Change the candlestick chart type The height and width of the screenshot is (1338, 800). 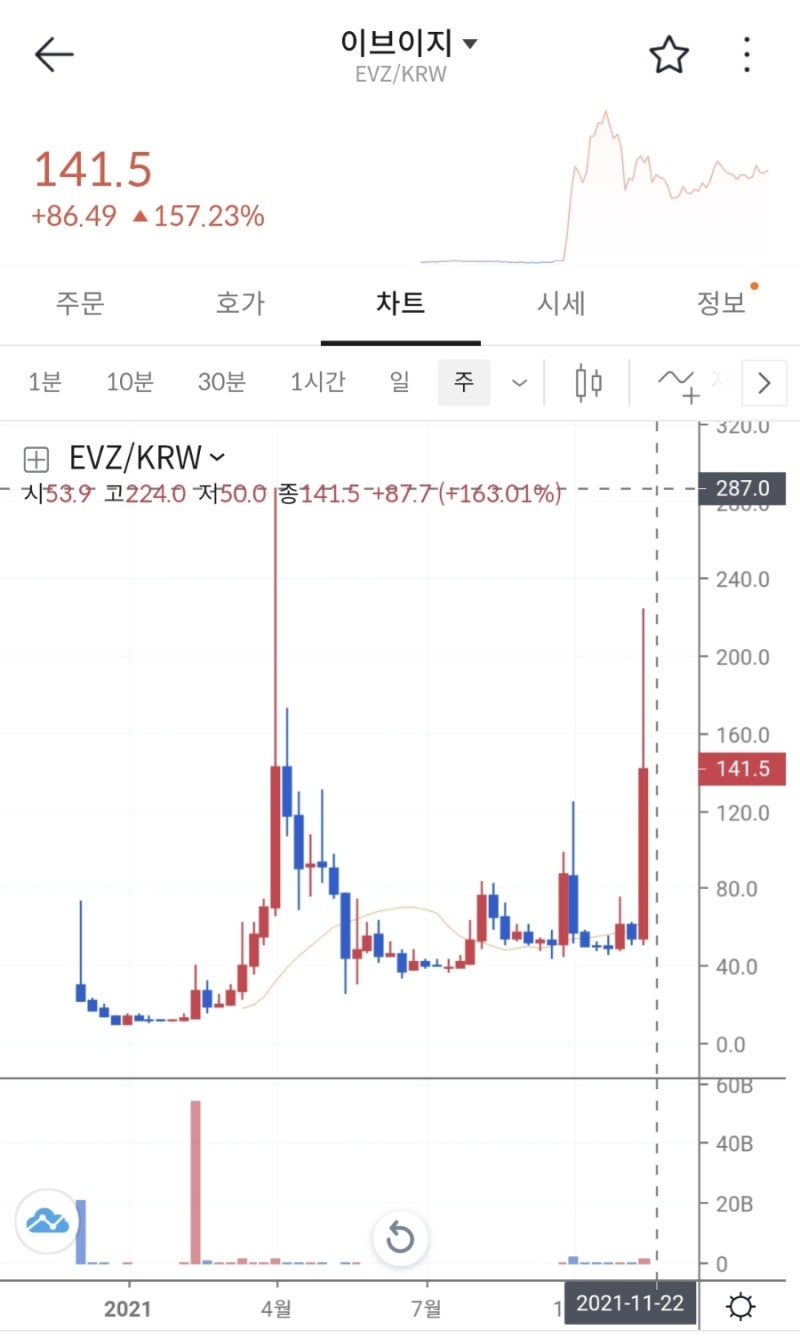(589, 382)
